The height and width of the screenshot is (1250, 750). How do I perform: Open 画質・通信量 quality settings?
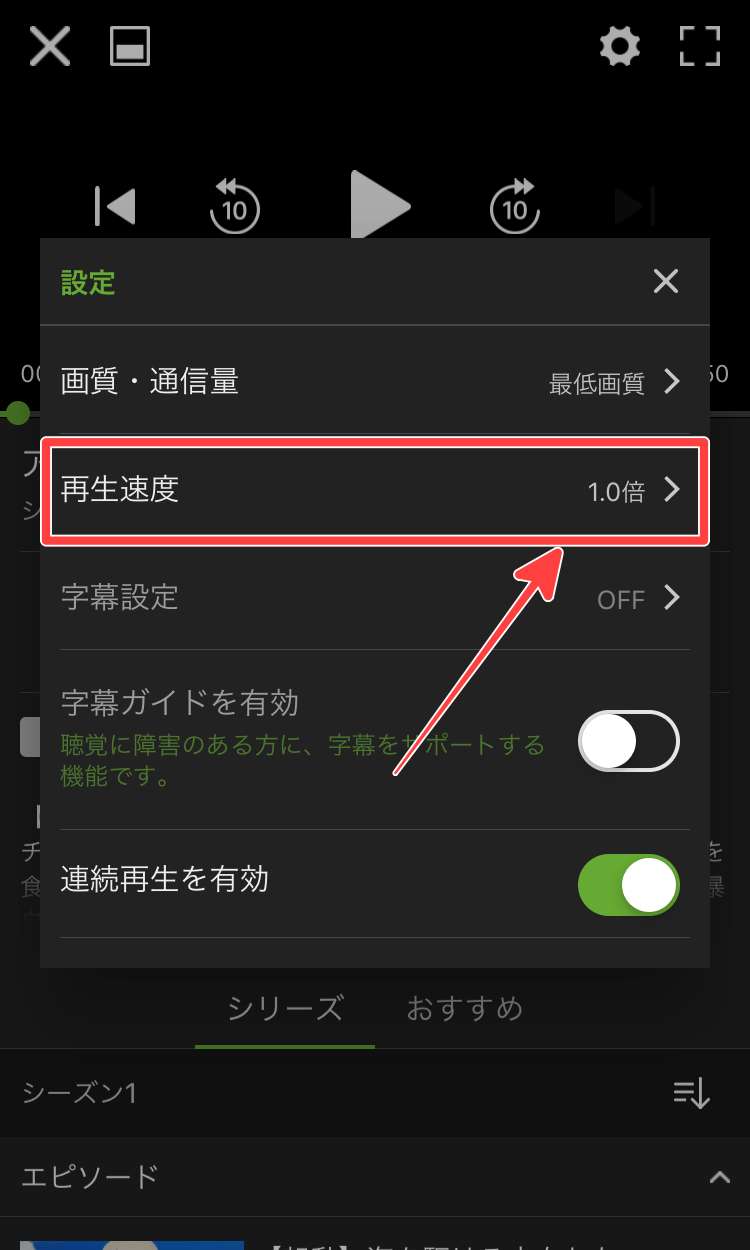click(375, 381)
